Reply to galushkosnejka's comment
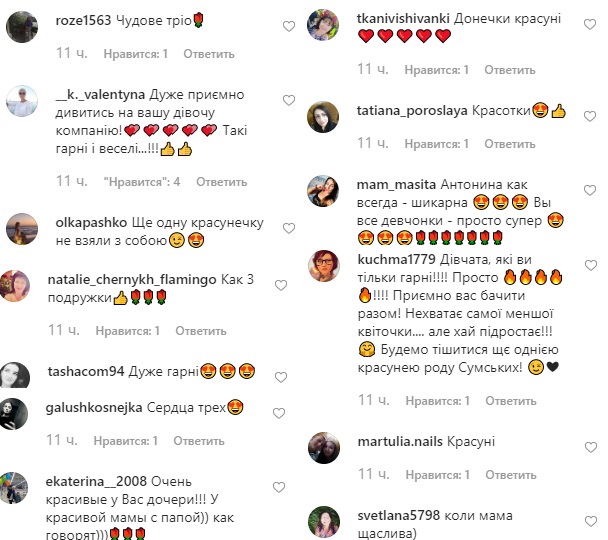This screenshot has height=540, width=608. click(198, 440)
